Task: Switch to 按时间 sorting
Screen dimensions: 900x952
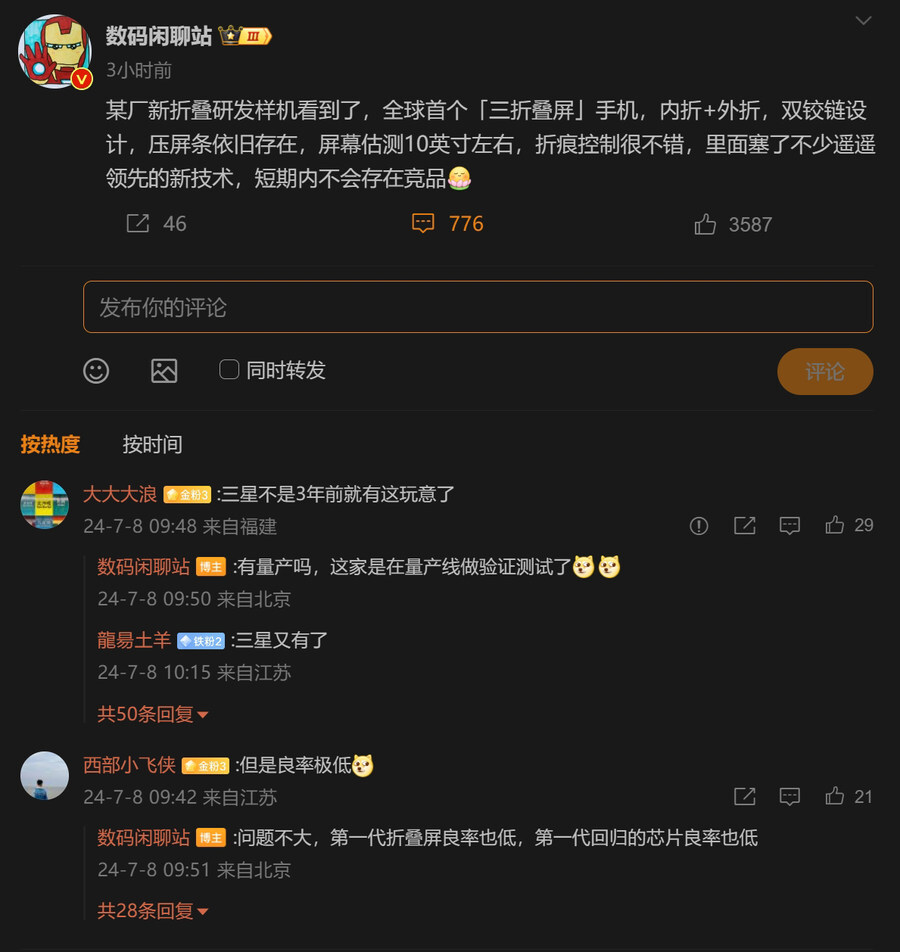Action: pyautogui.click(x=152, y=444)
